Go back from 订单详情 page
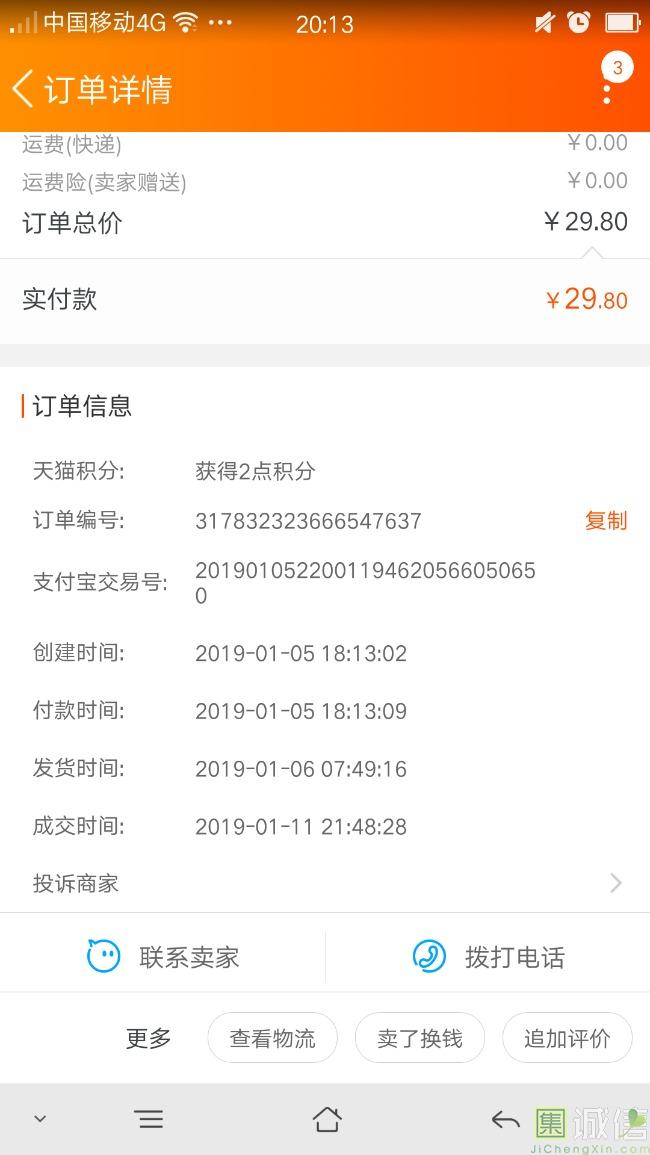The height and width of the screenshot is (1155, 650). tap(23, 89)
